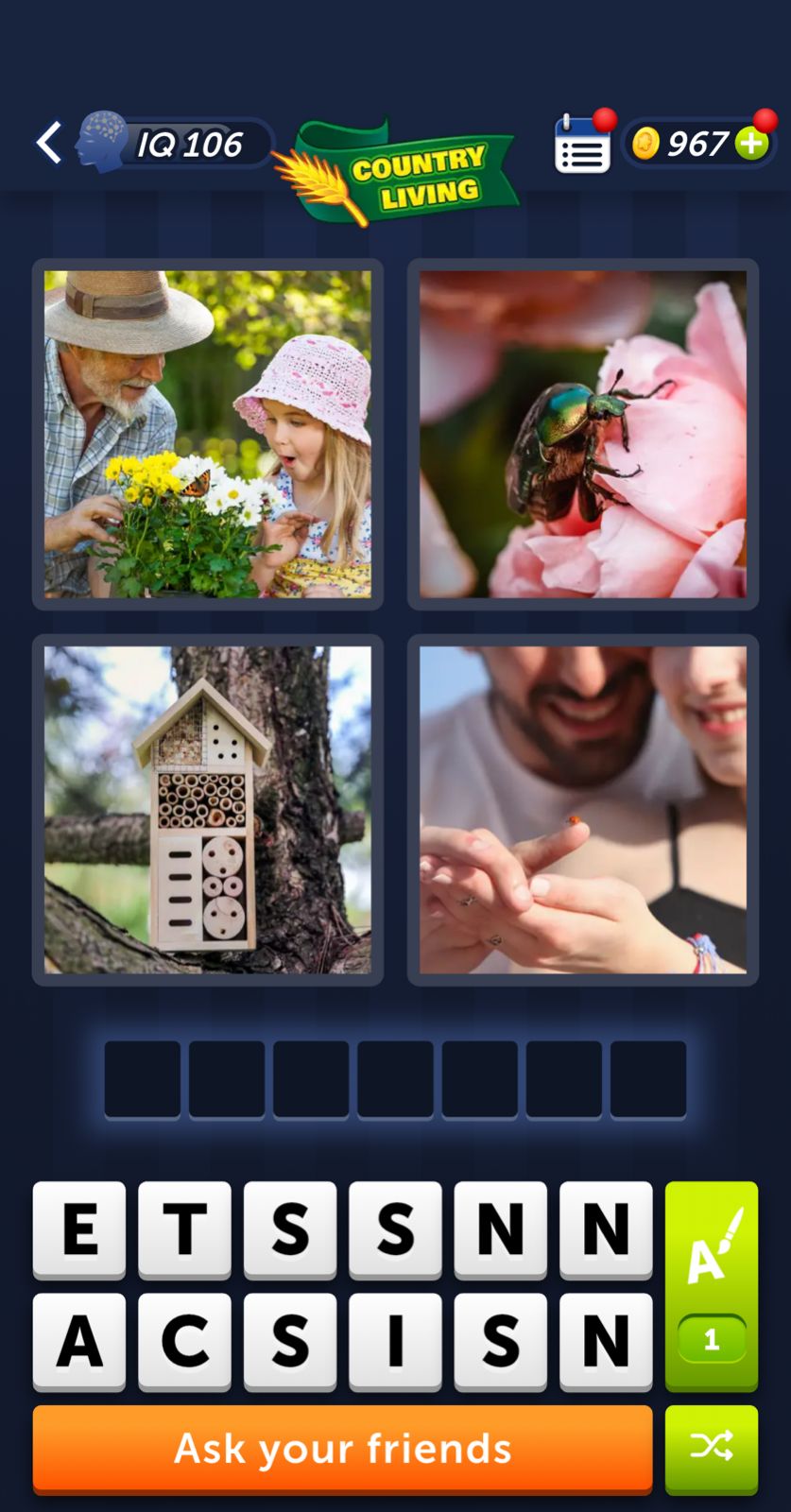
Task: Pick the letter A tile
Action: pyautogui.click(x=79, y=1340)
